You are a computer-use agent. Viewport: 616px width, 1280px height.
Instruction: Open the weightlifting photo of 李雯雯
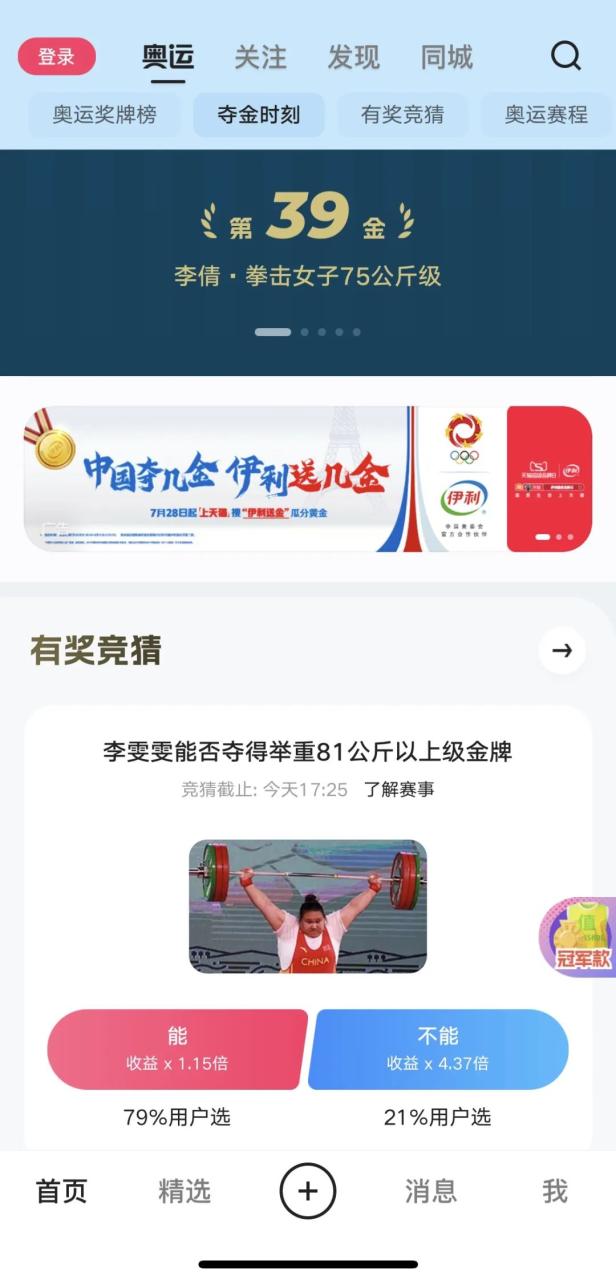click(308, 906)
